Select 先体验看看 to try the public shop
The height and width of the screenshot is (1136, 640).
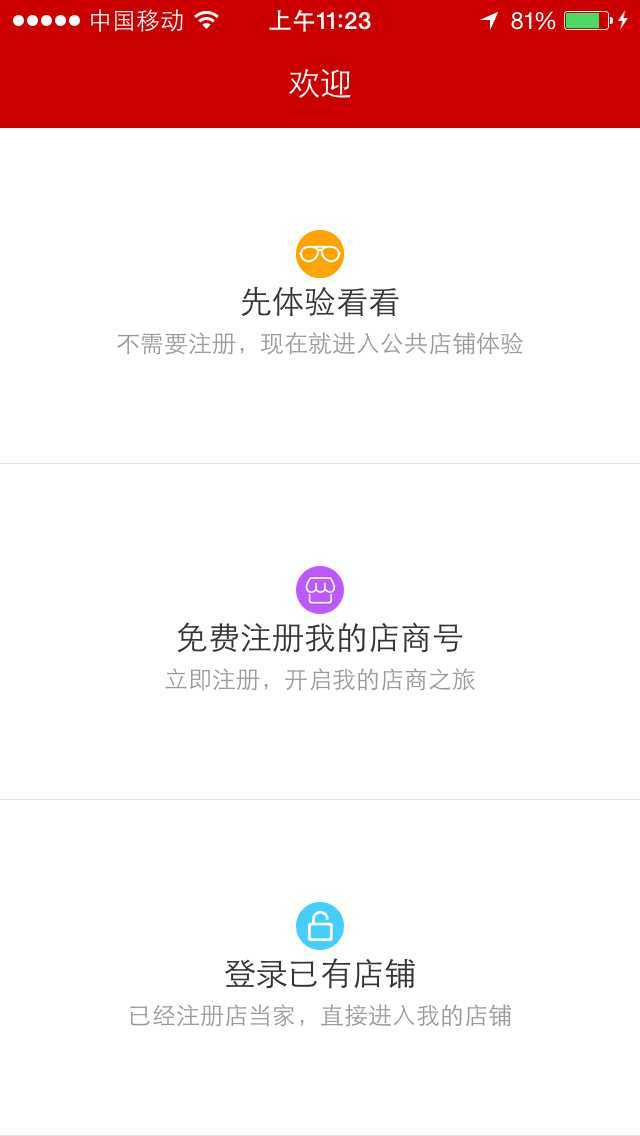coord(320,301)
